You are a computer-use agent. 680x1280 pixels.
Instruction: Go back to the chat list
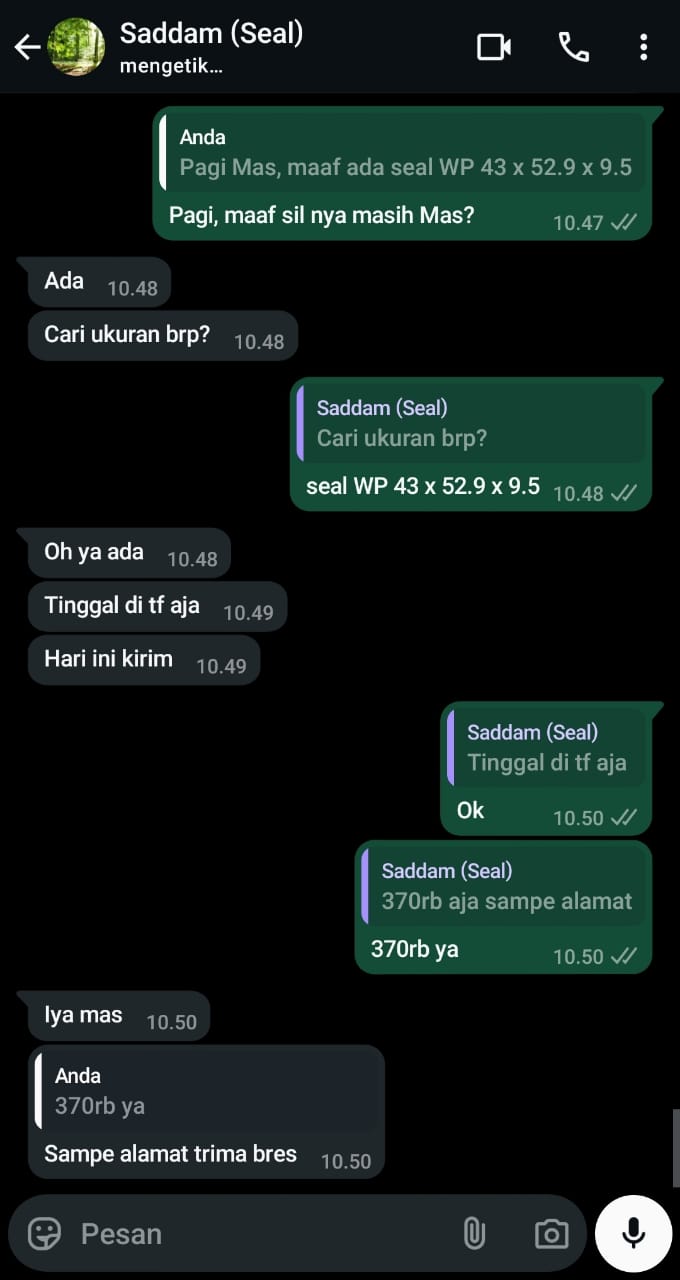[x=27, y=47]
